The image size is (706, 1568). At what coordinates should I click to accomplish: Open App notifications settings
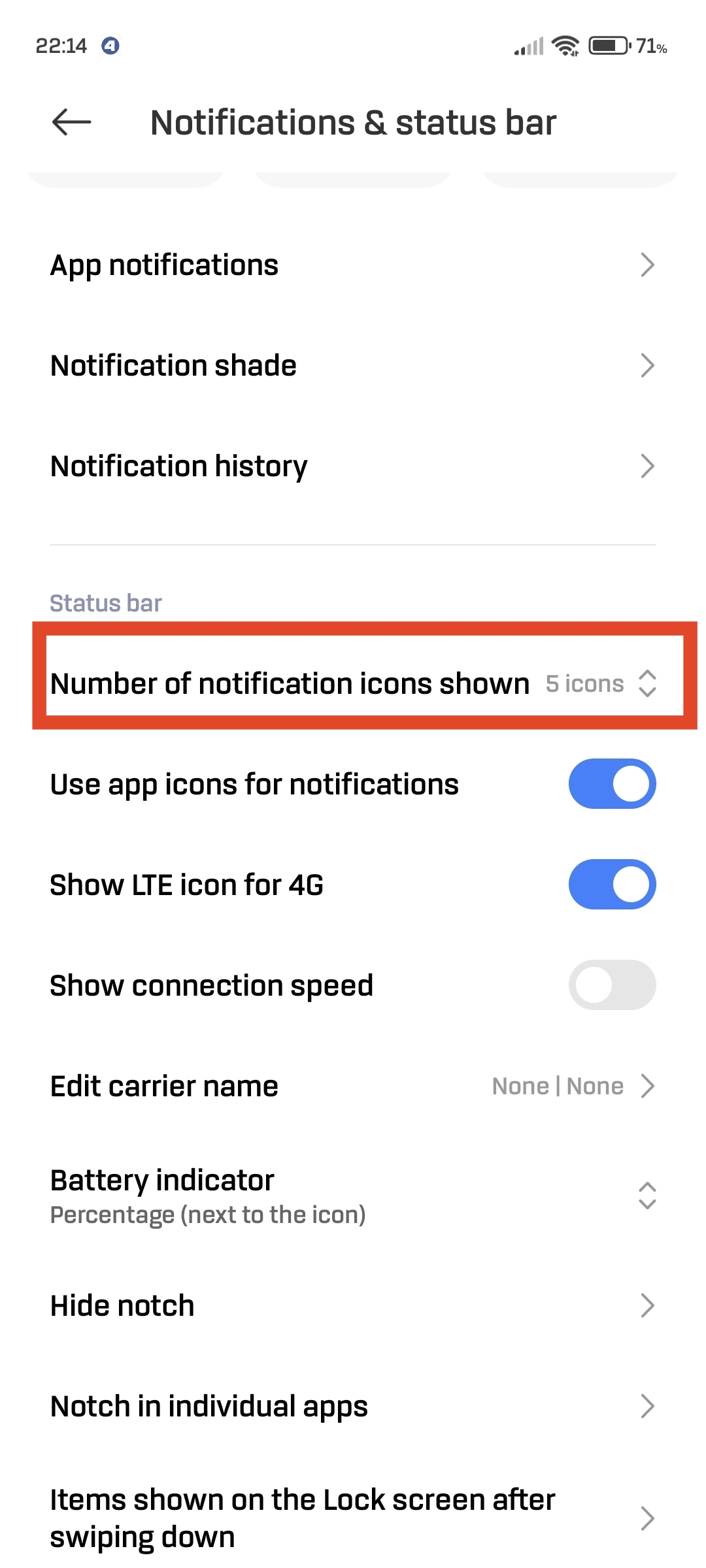(x=353, y=265)
